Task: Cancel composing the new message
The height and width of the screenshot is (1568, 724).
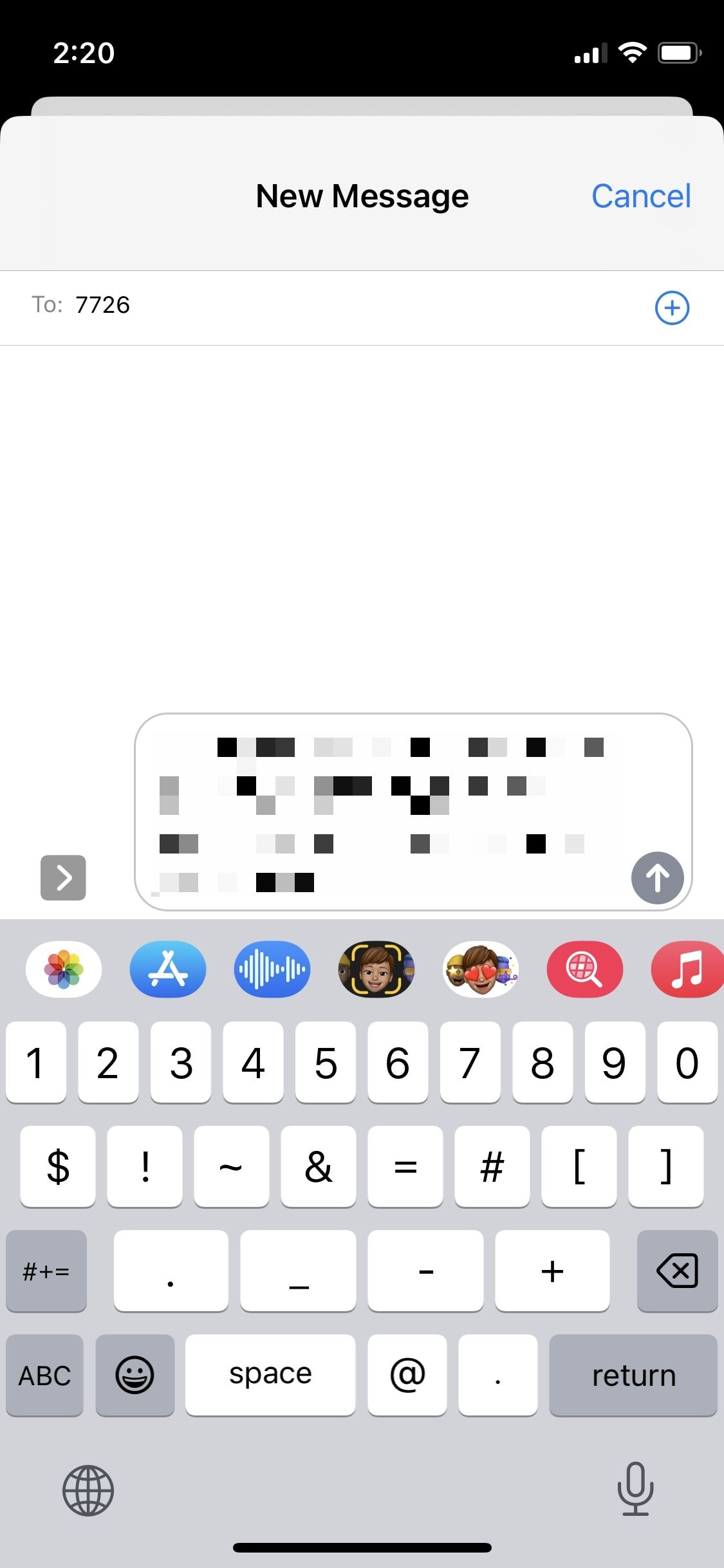Action: [641, 196]
